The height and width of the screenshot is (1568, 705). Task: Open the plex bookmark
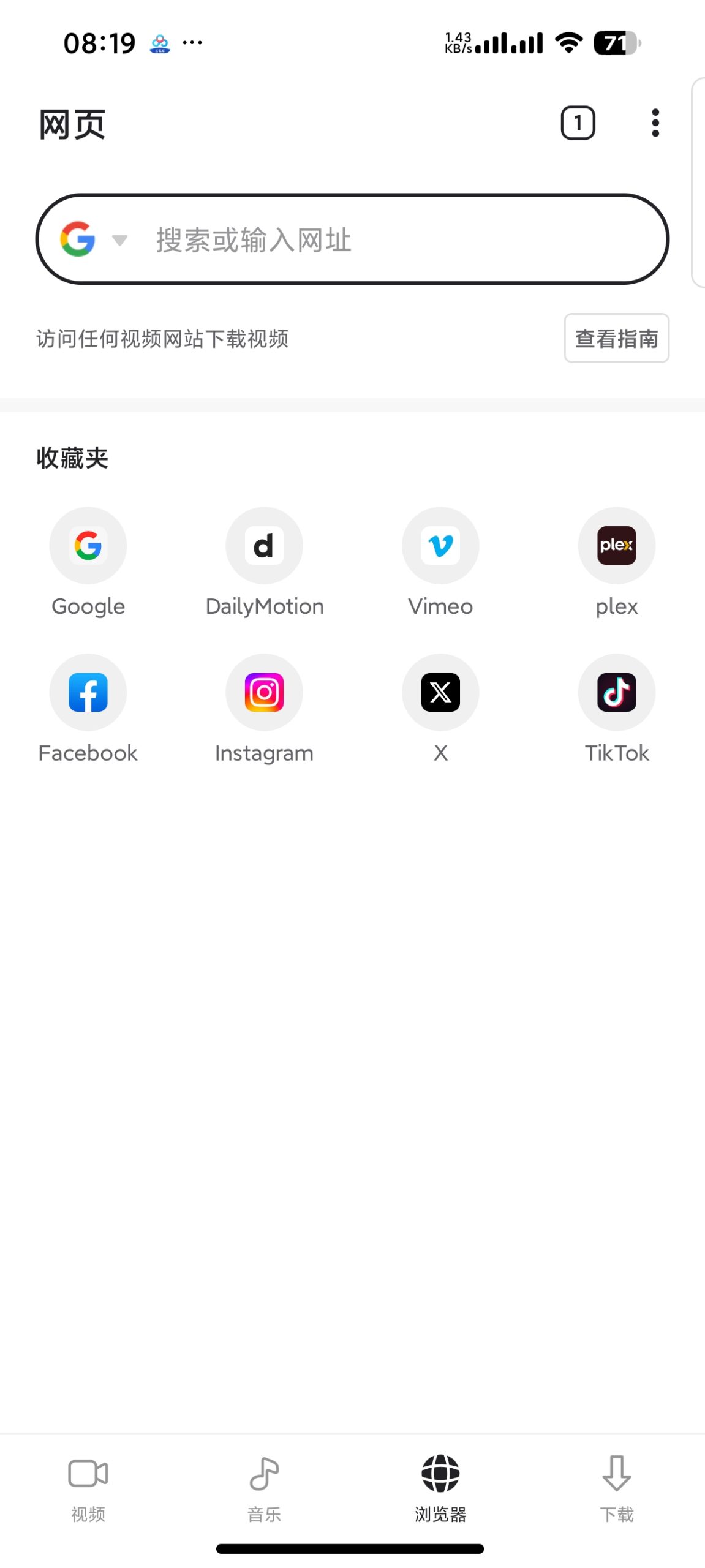click(x=616, y=546)
